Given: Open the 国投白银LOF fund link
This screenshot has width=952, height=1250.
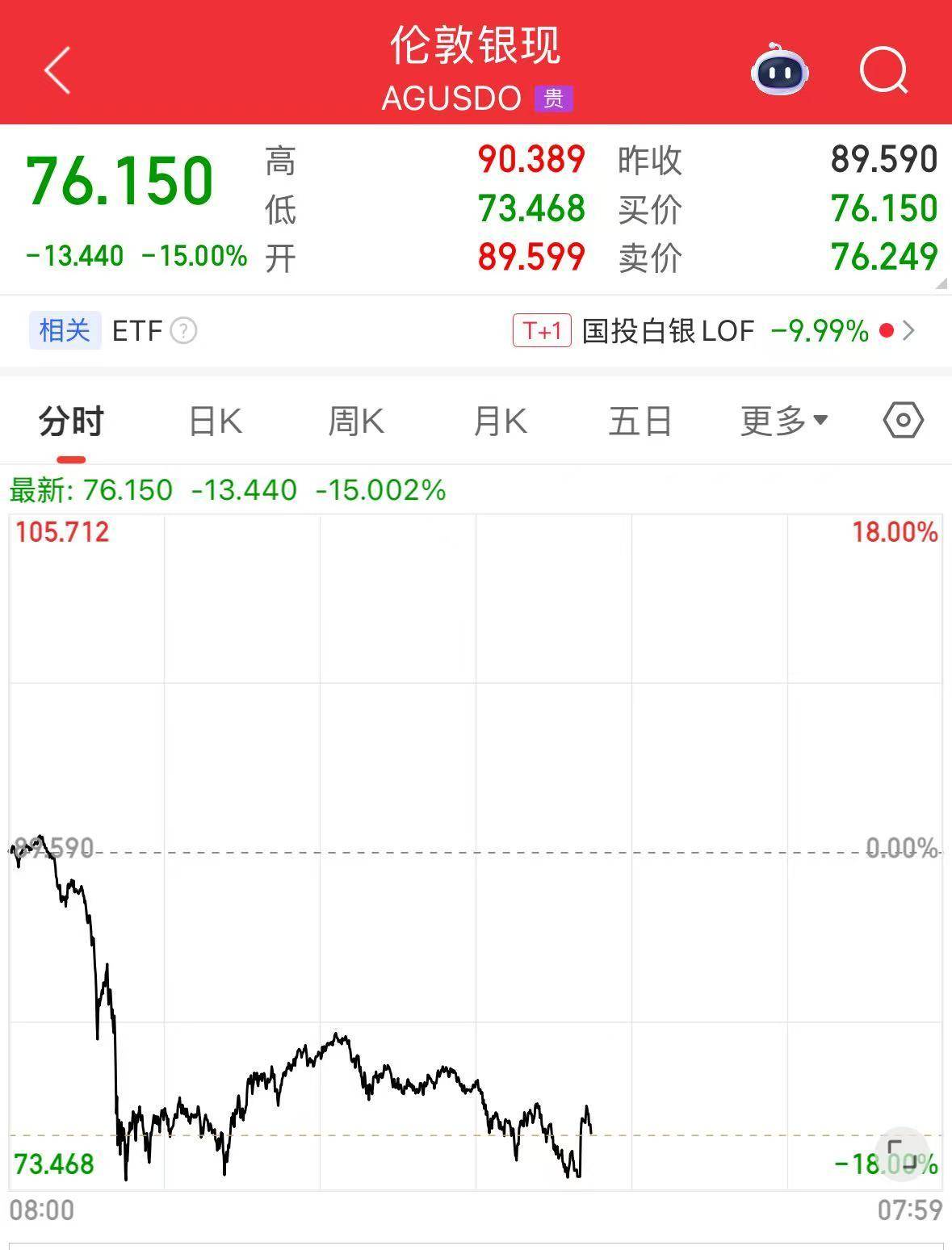Looking at the screenshot, I should click(666, 331).
